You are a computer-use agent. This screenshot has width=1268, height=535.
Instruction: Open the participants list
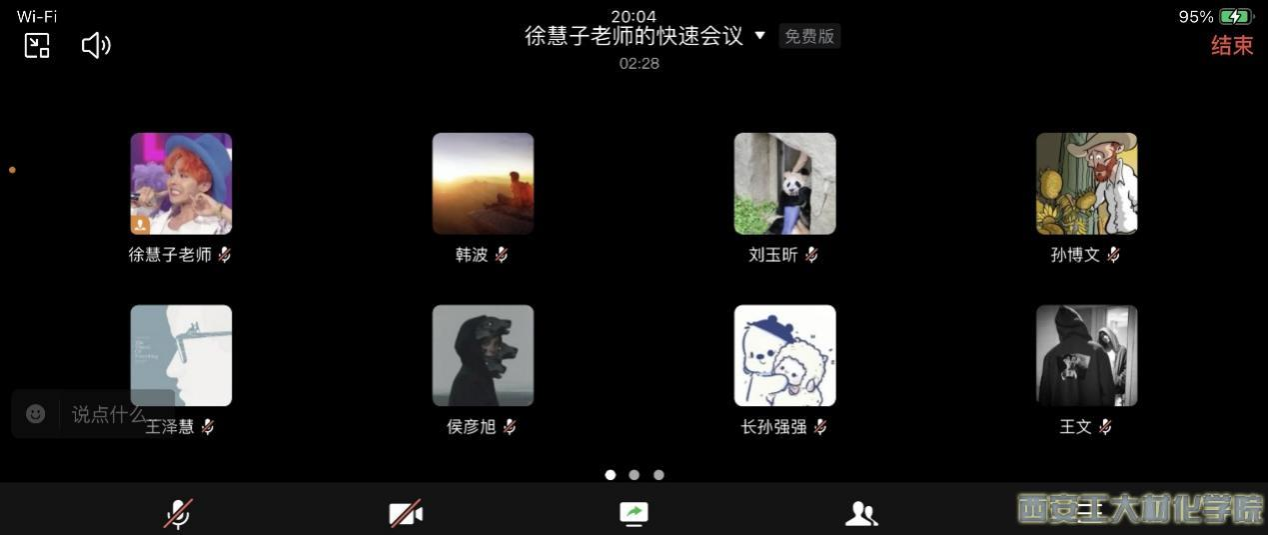click(860, 514)
